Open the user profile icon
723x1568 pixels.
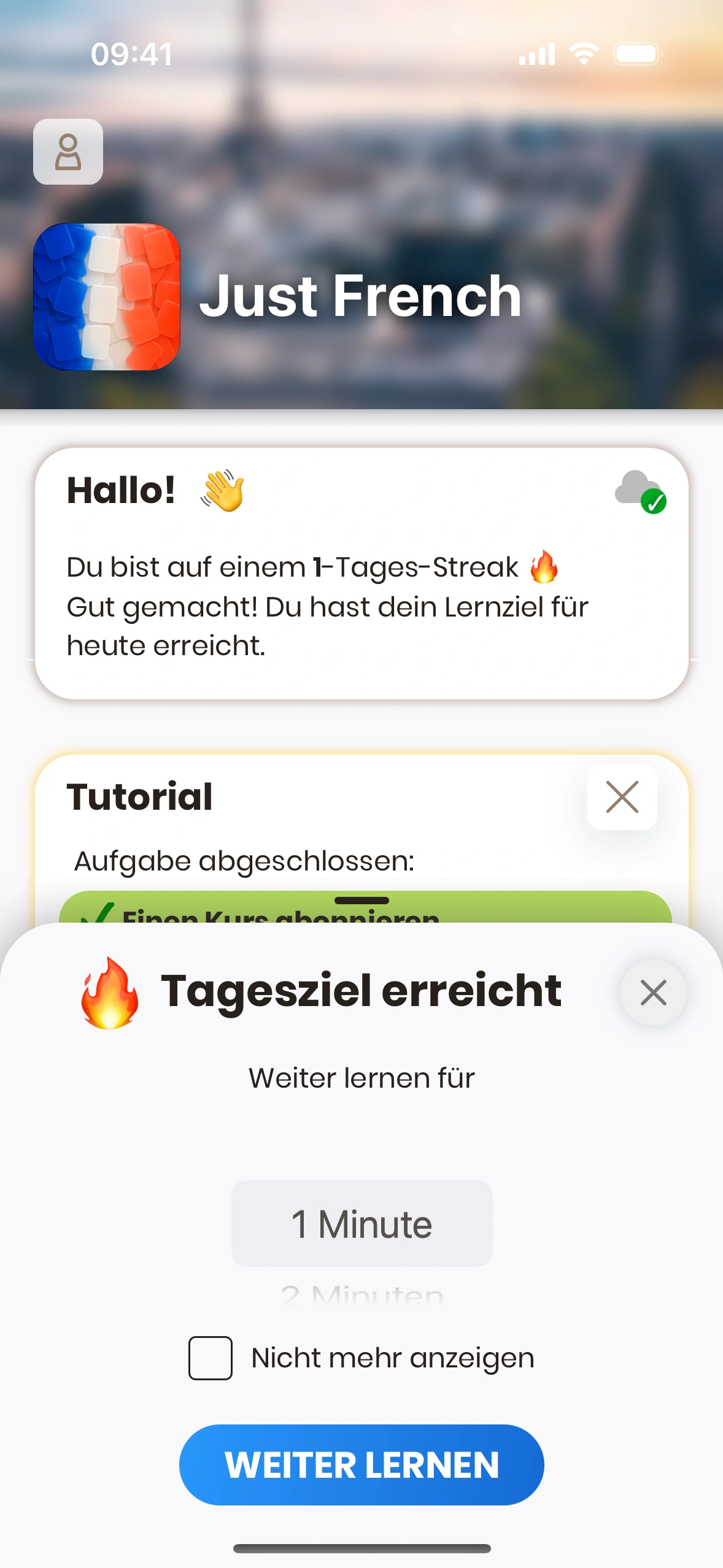68,152
